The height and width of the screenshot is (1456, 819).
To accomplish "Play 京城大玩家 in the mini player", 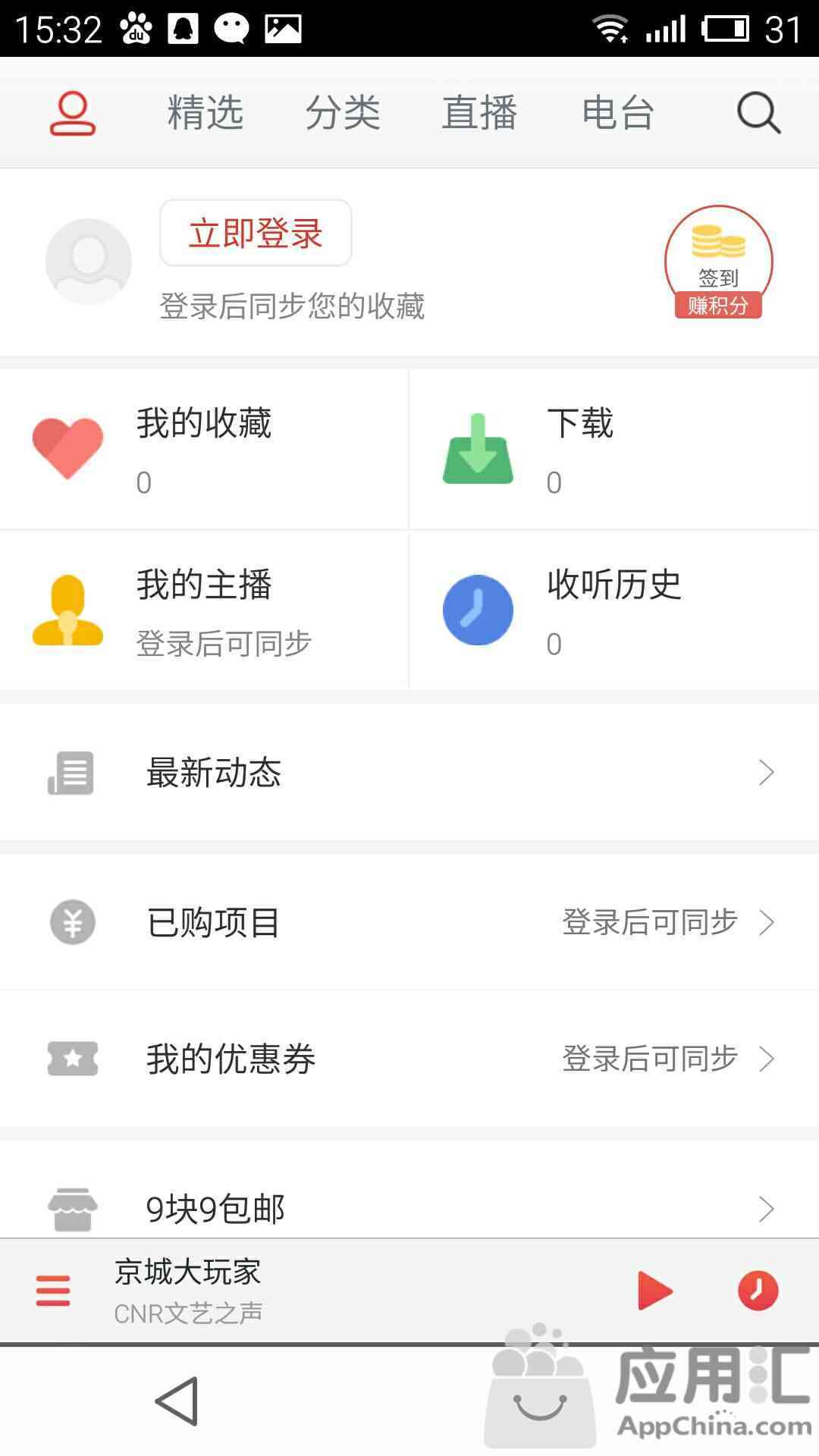I will coord(655,1291).
